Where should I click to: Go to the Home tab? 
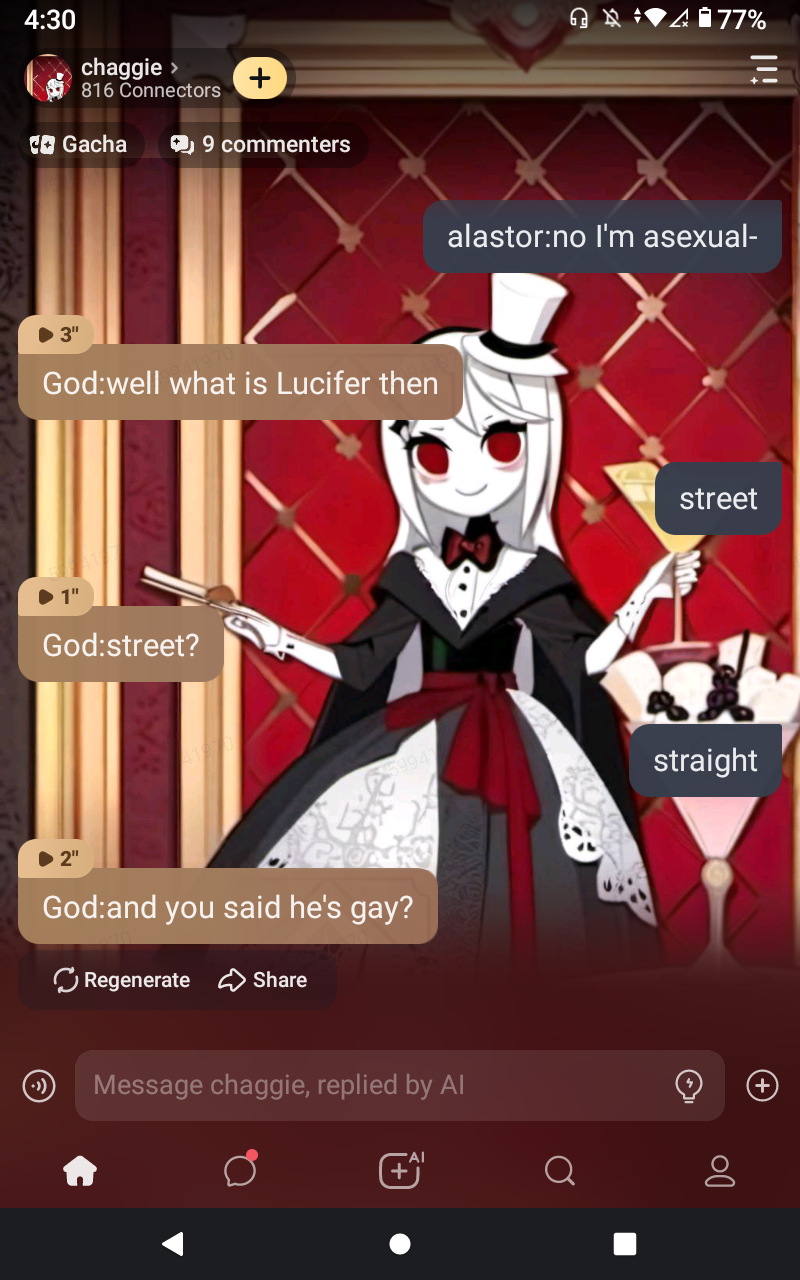pos(80,1170)
